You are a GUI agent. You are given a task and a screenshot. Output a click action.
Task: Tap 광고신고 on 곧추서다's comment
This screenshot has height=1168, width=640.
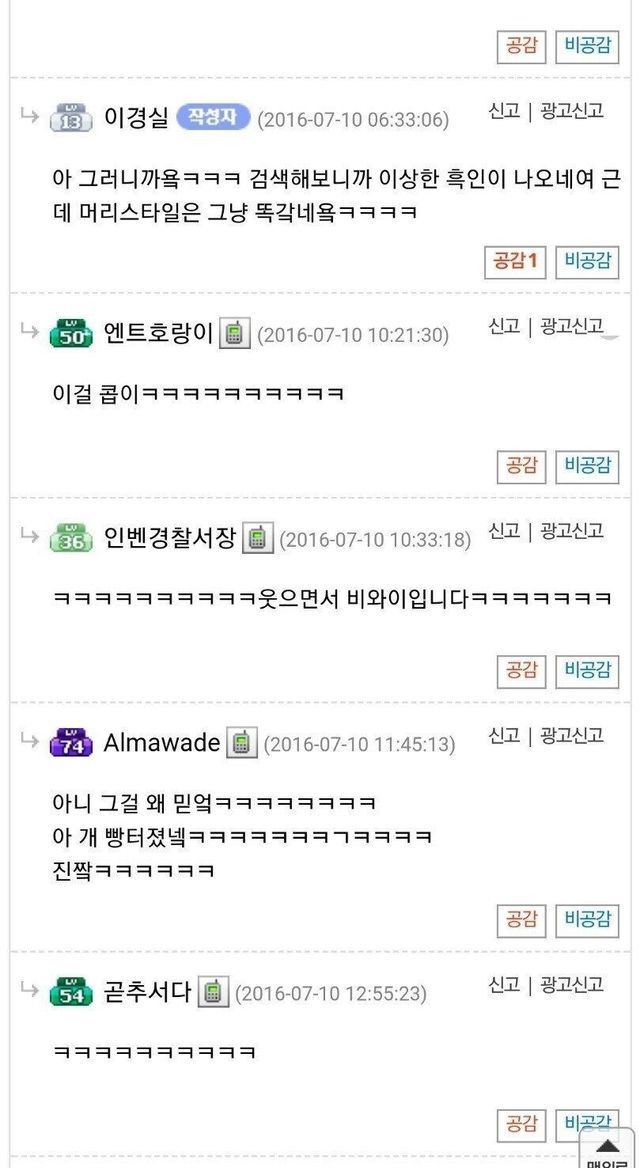[x=572, y=985]
